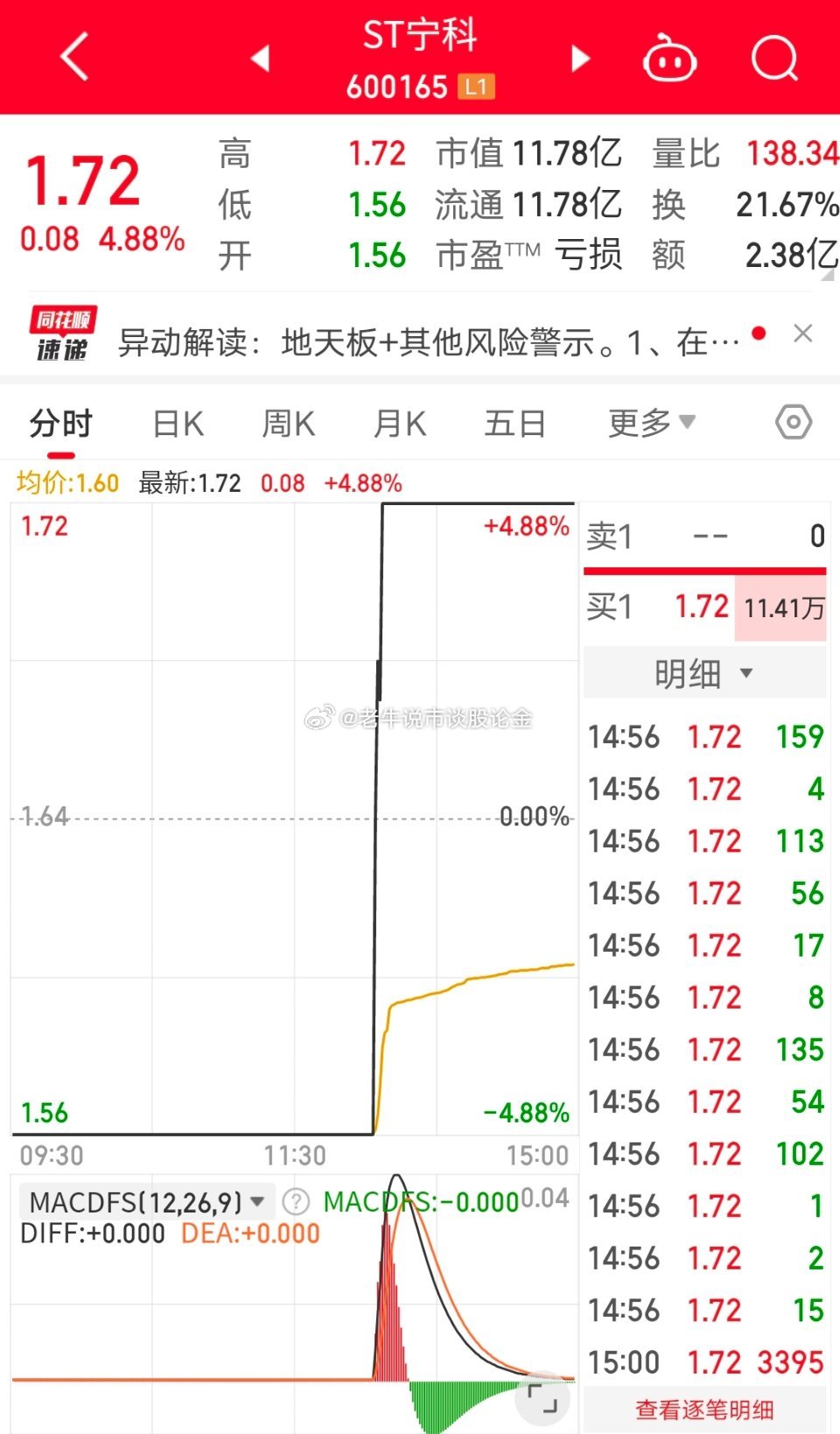Viewport: 840px width, 1434px height.
Task: Open the robot assistant icon
Action: (669, 58)
